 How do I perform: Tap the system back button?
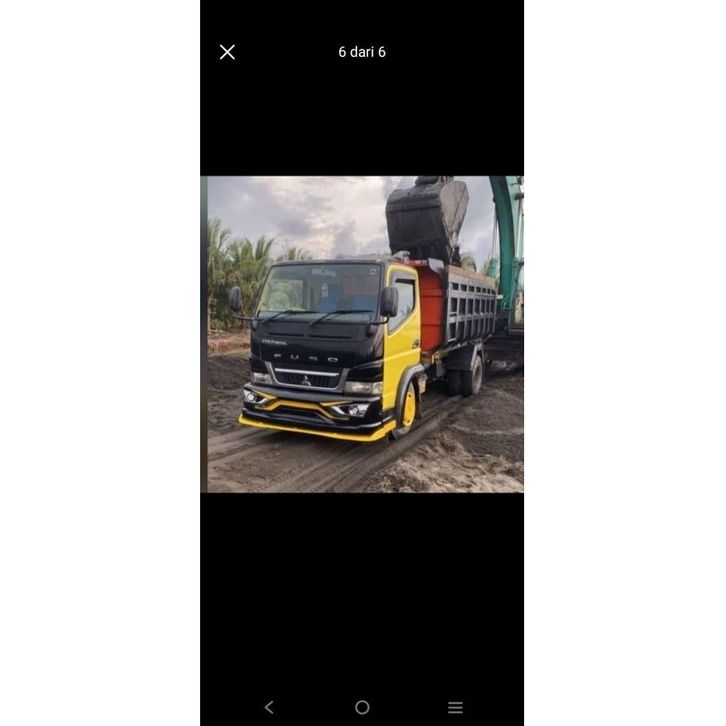coord(268,707)
